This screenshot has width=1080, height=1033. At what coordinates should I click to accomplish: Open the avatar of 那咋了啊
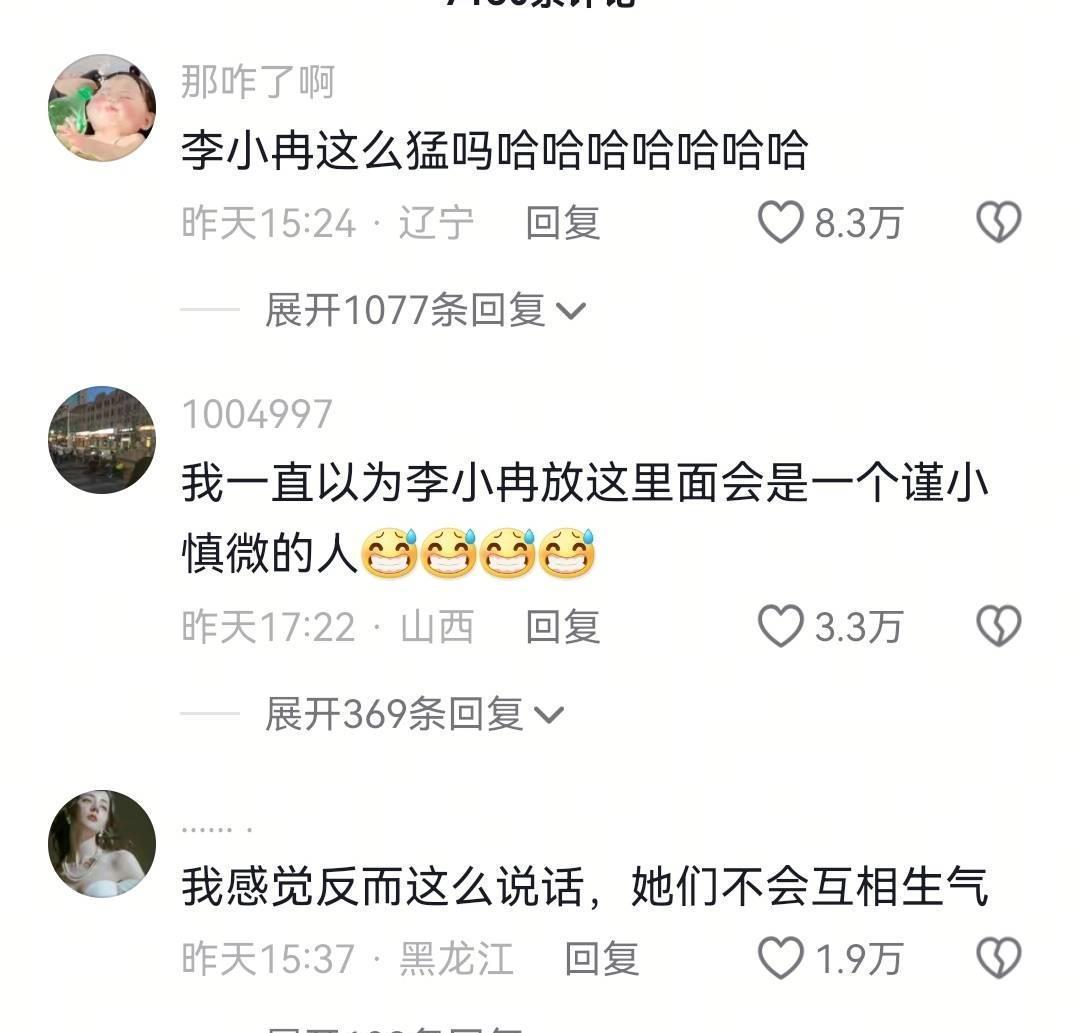click(x=102, y=108)
